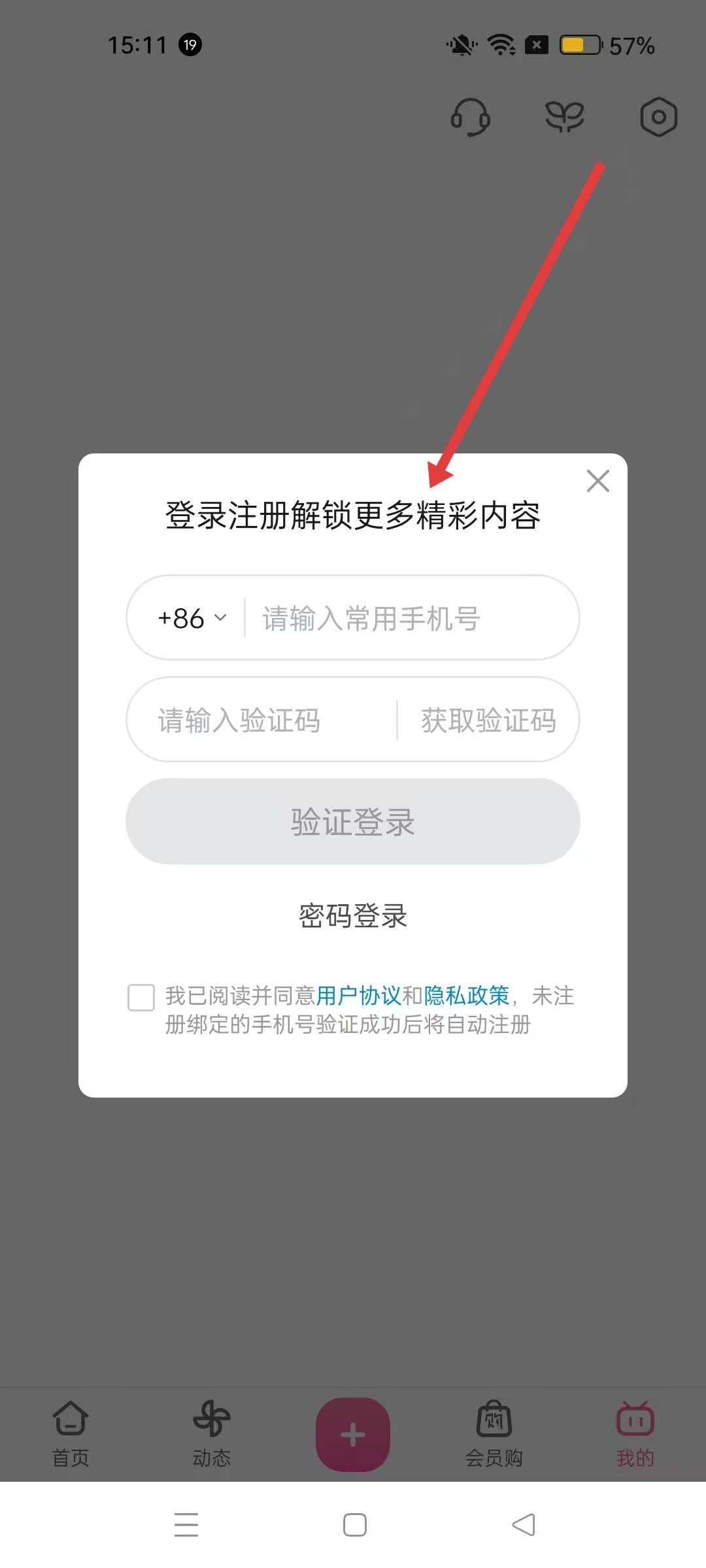Open the customer service headset icon
Screen dimensions: 706x1568
470,118
